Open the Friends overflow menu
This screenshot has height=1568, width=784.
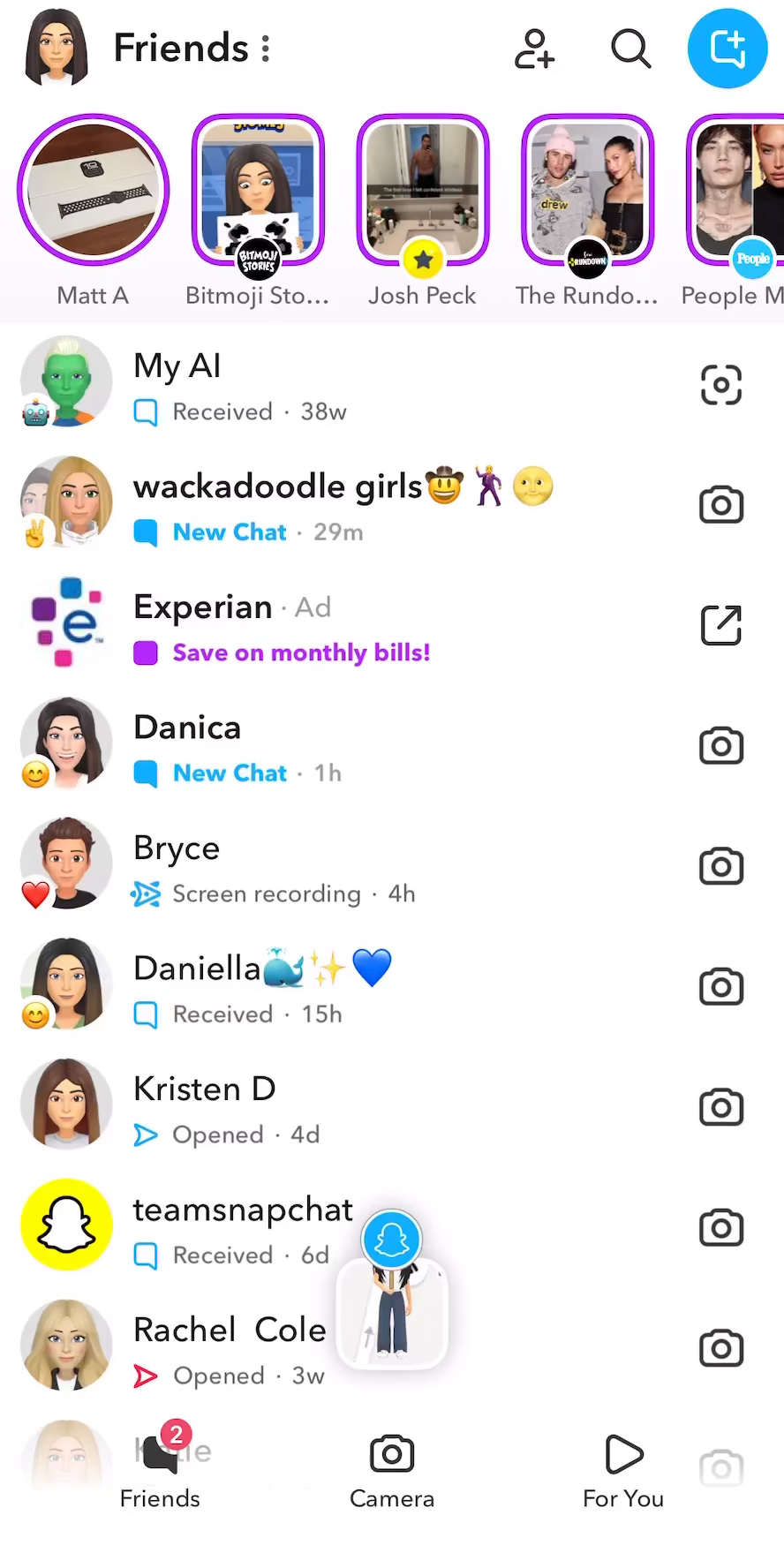(x=266, y=49)
